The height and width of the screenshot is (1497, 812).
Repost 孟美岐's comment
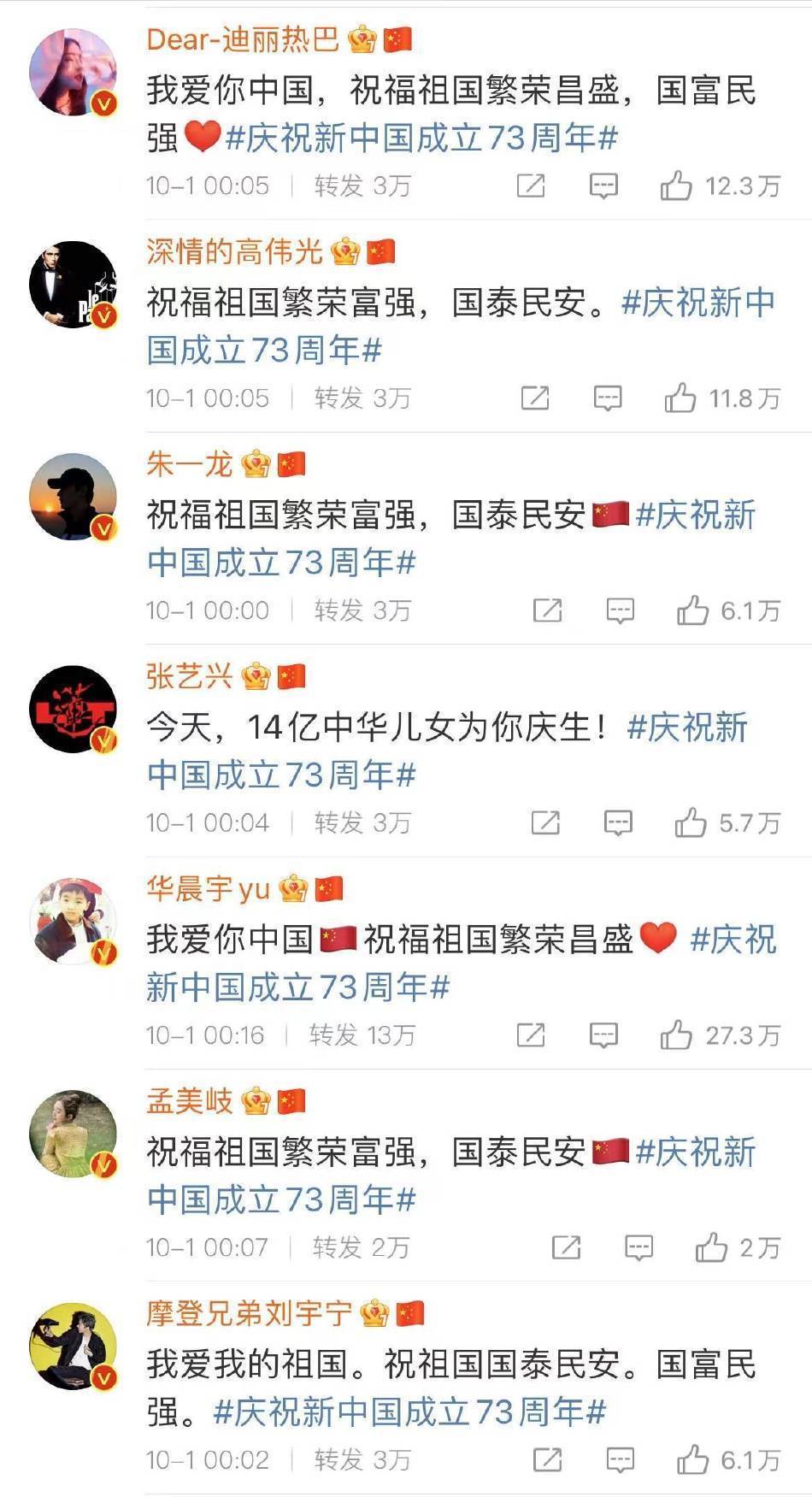566,1247
